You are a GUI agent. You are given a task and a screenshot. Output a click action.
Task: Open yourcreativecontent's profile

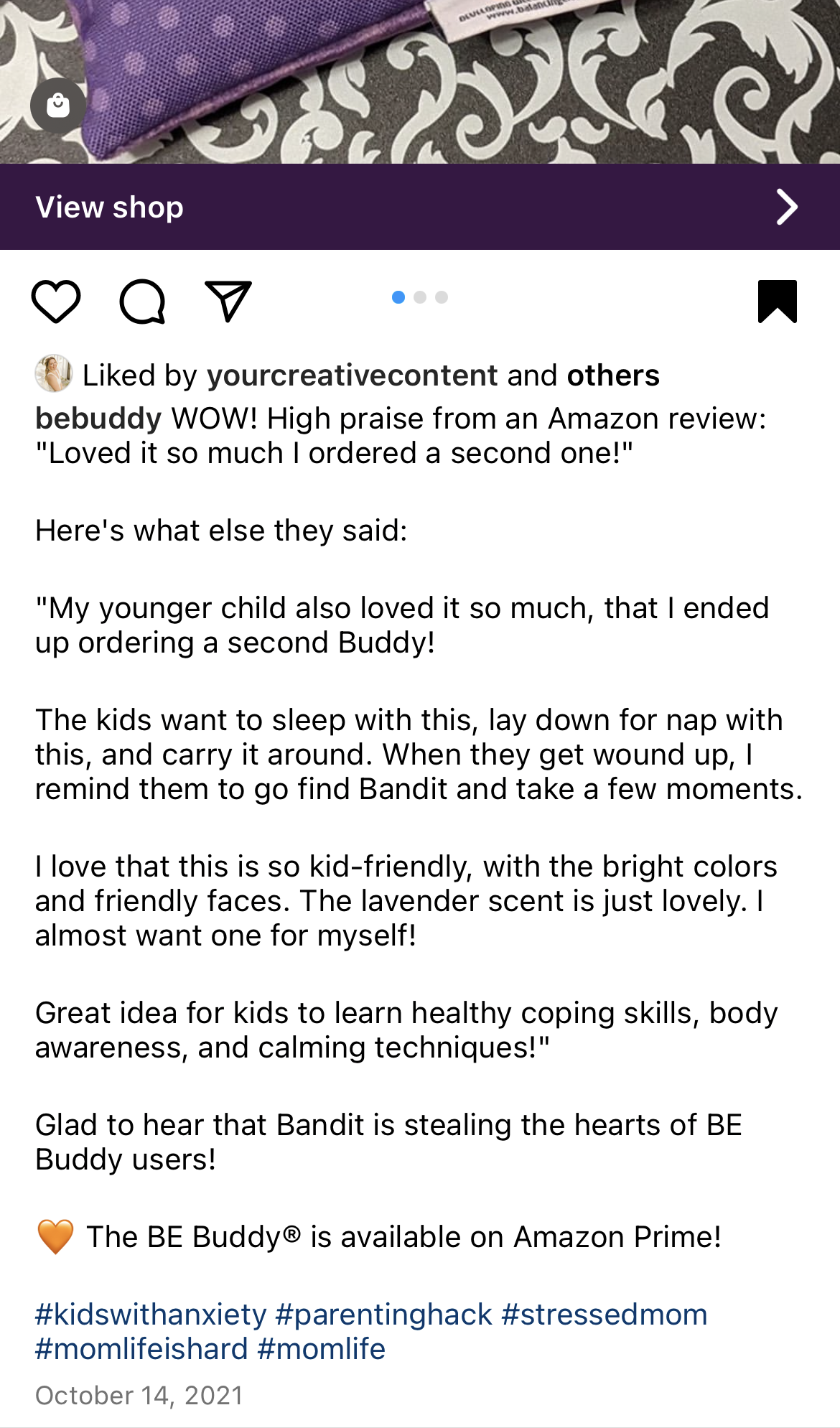point(353,375)
